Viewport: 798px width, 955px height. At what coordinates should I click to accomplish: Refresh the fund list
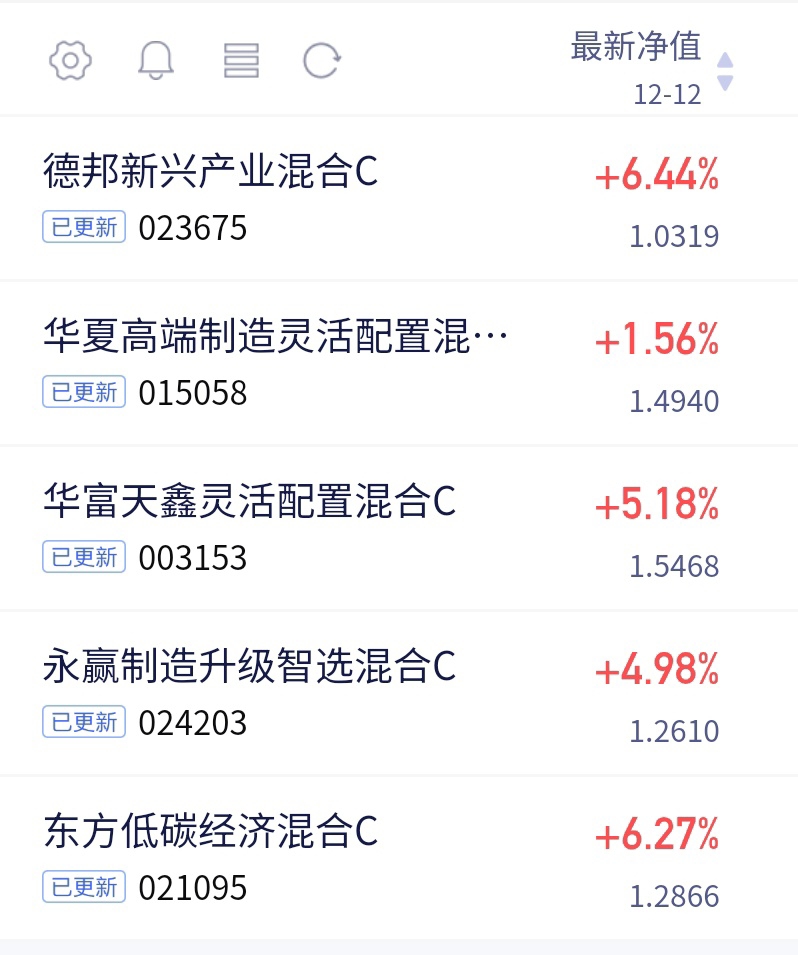(x=322, y=61)
